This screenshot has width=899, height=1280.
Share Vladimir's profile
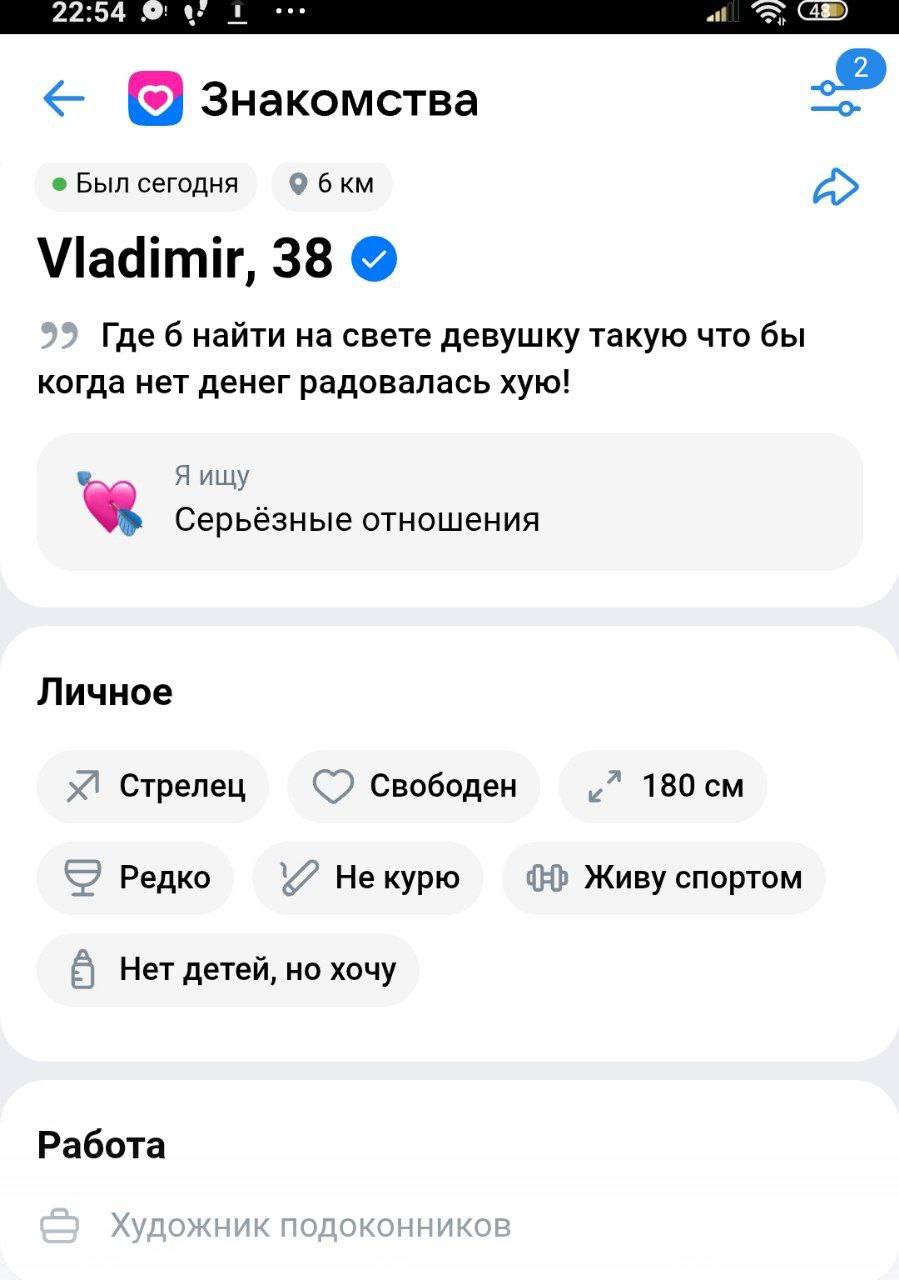pos(836,187)
